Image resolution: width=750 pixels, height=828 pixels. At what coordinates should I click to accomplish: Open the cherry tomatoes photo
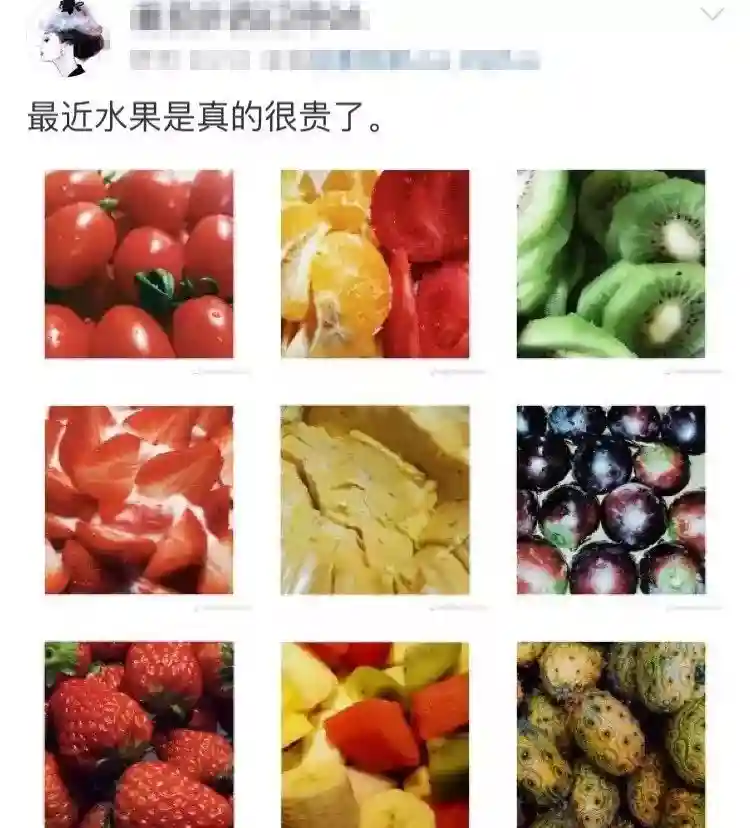coord(139,264)
